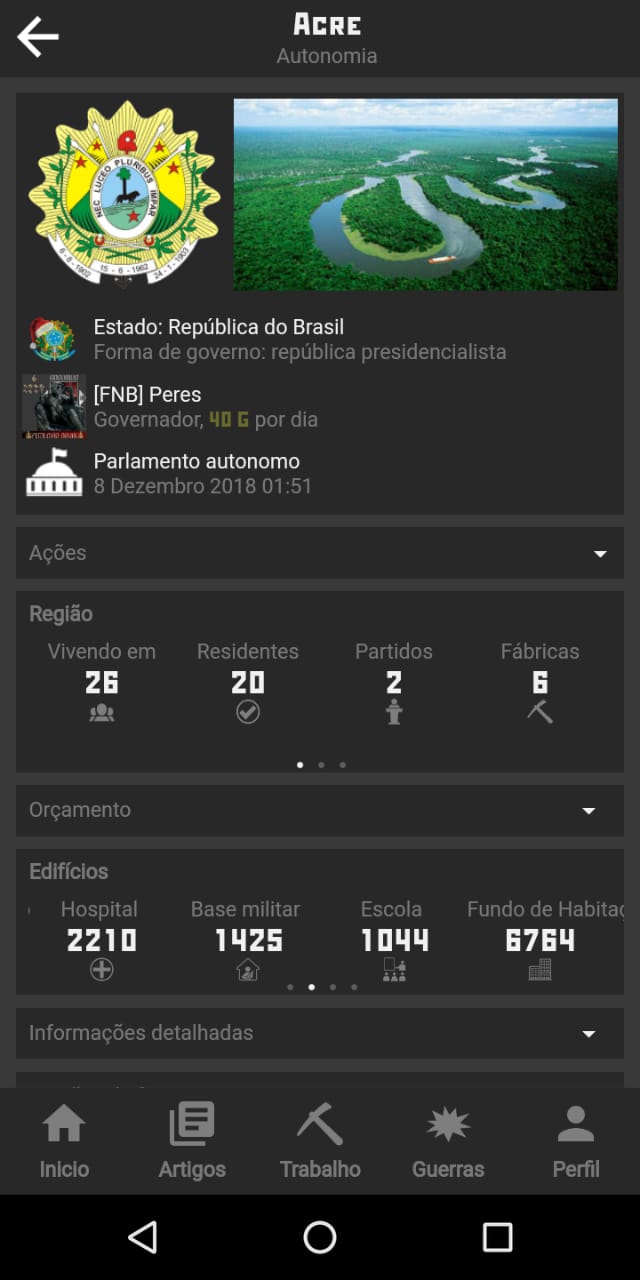
Task: Expand Informações detalhadas
Action: [320, 1033]
